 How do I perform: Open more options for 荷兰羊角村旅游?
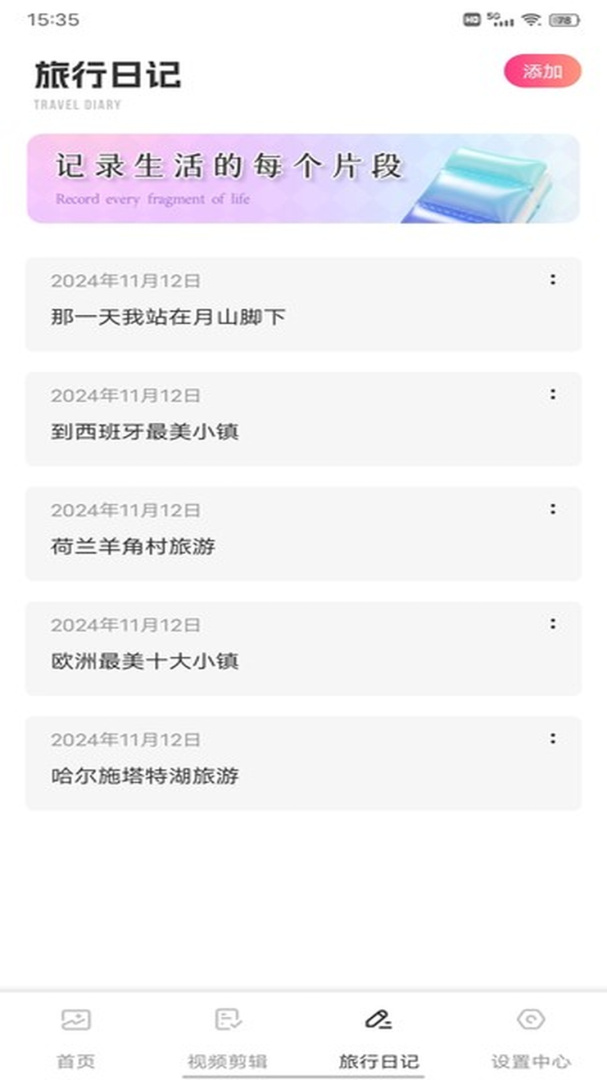[552, 509]
